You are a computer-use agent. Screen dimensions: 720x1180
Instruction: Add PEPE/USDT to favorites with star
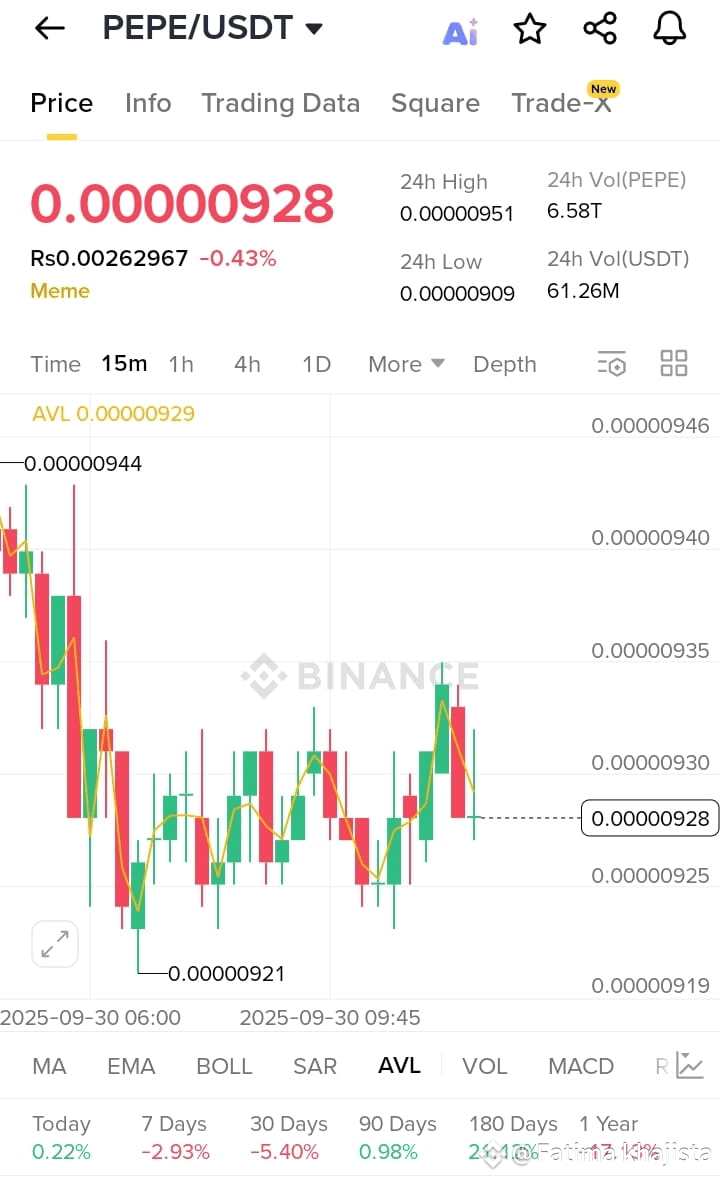[530, 29]
